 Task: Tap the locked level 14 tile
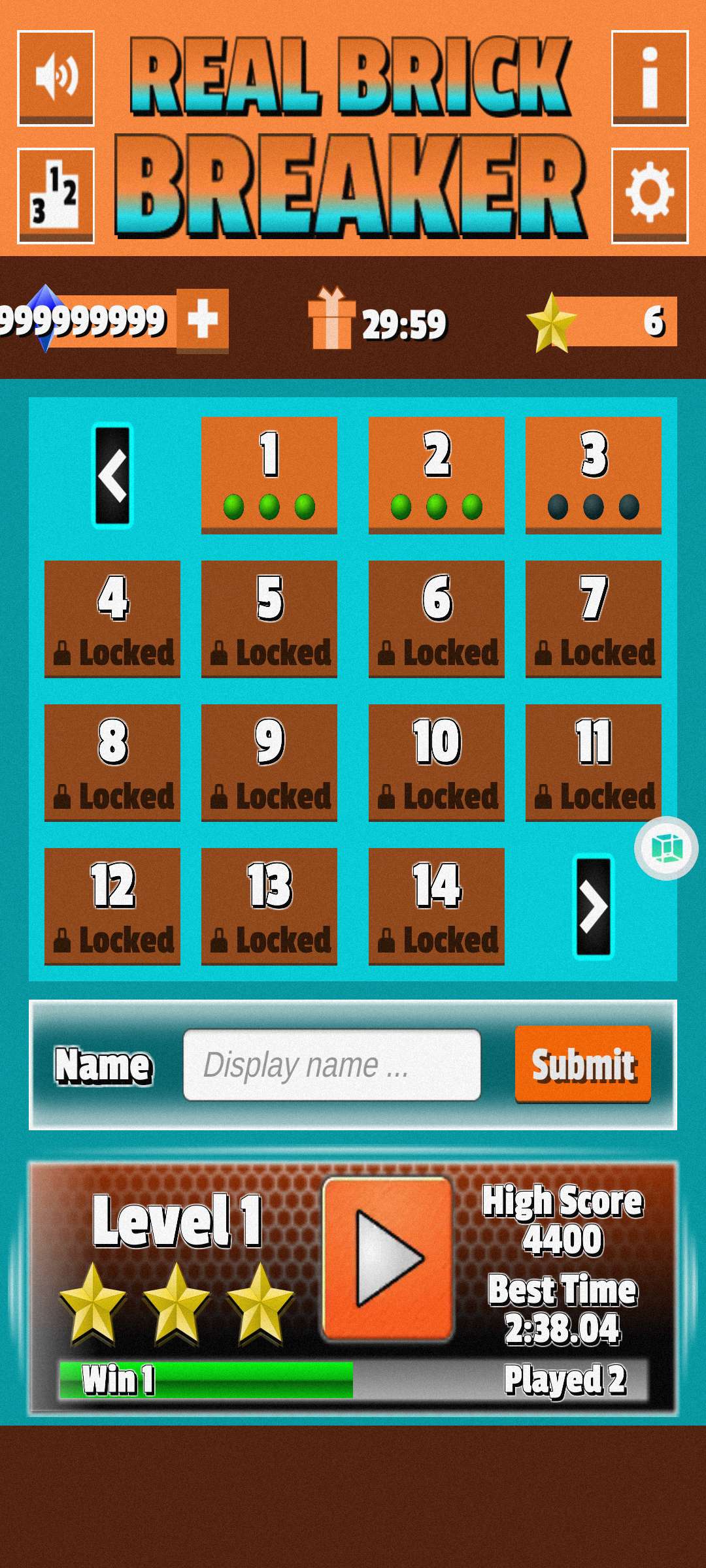[436, 906]
